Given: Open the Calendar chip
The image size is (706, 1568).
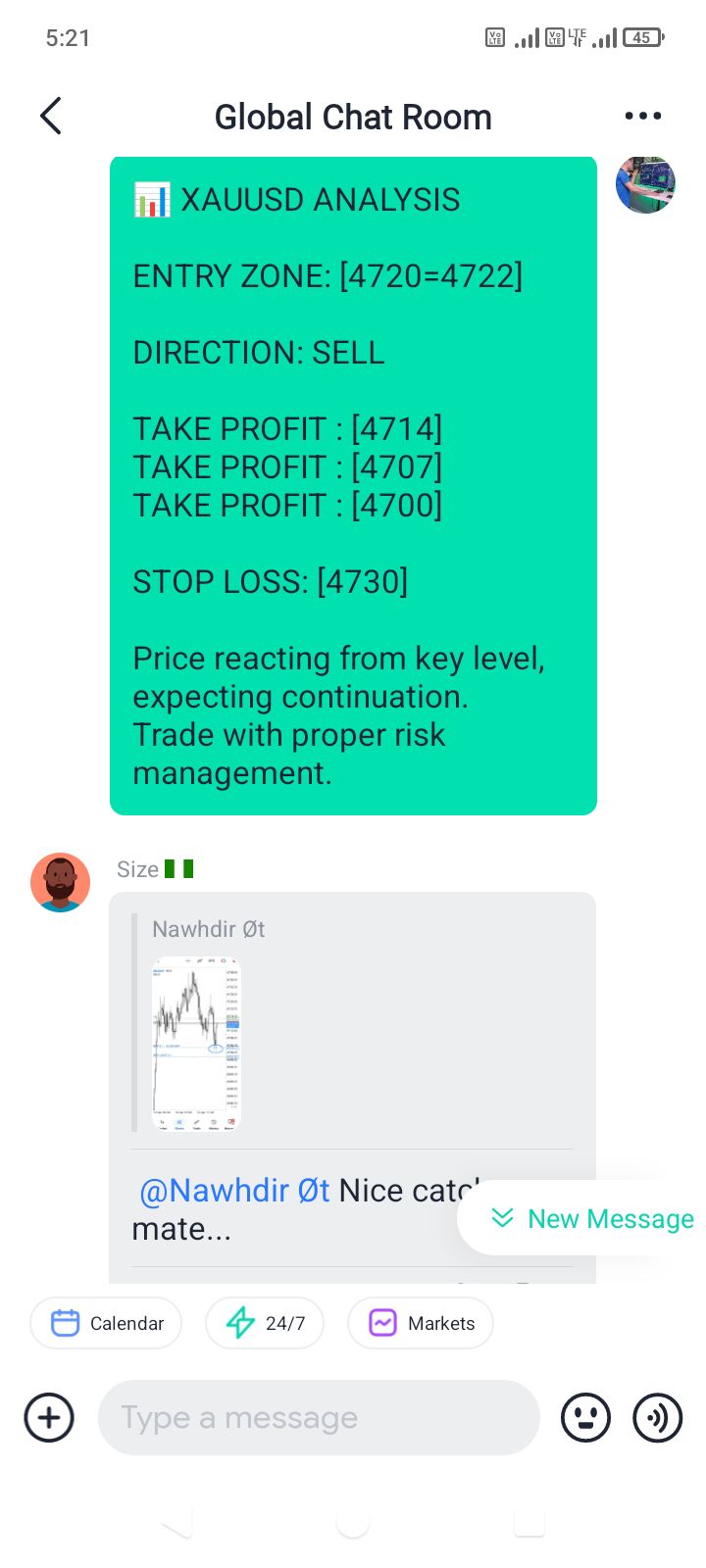Looking at the screenshot, I should (x=106, y=1323).
